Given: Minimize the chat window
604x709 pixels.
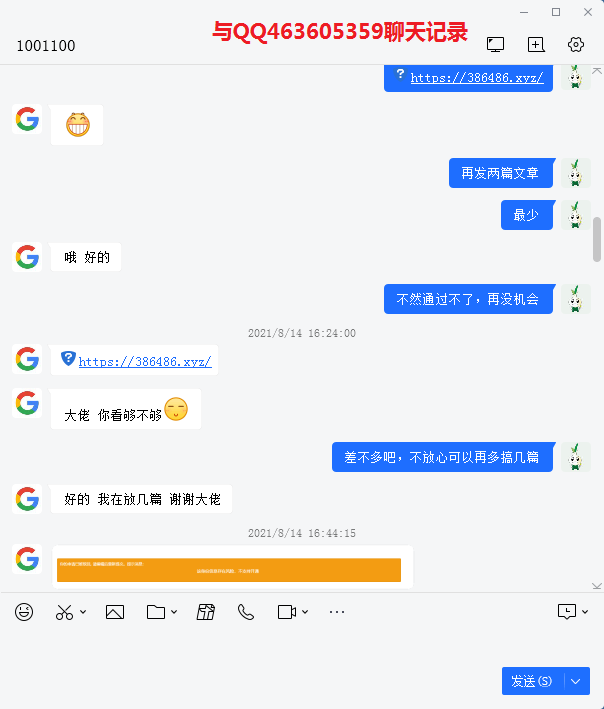Looking at the screenshot, I should [x=525, y=11].
